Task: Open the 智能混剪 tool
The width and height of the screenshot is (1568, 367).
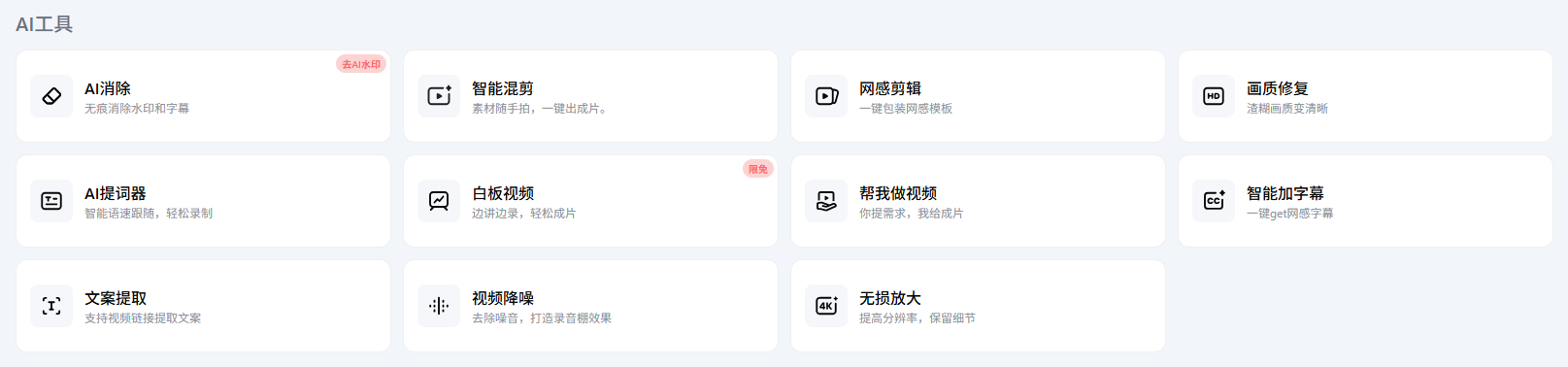Action: click(590, 96)
